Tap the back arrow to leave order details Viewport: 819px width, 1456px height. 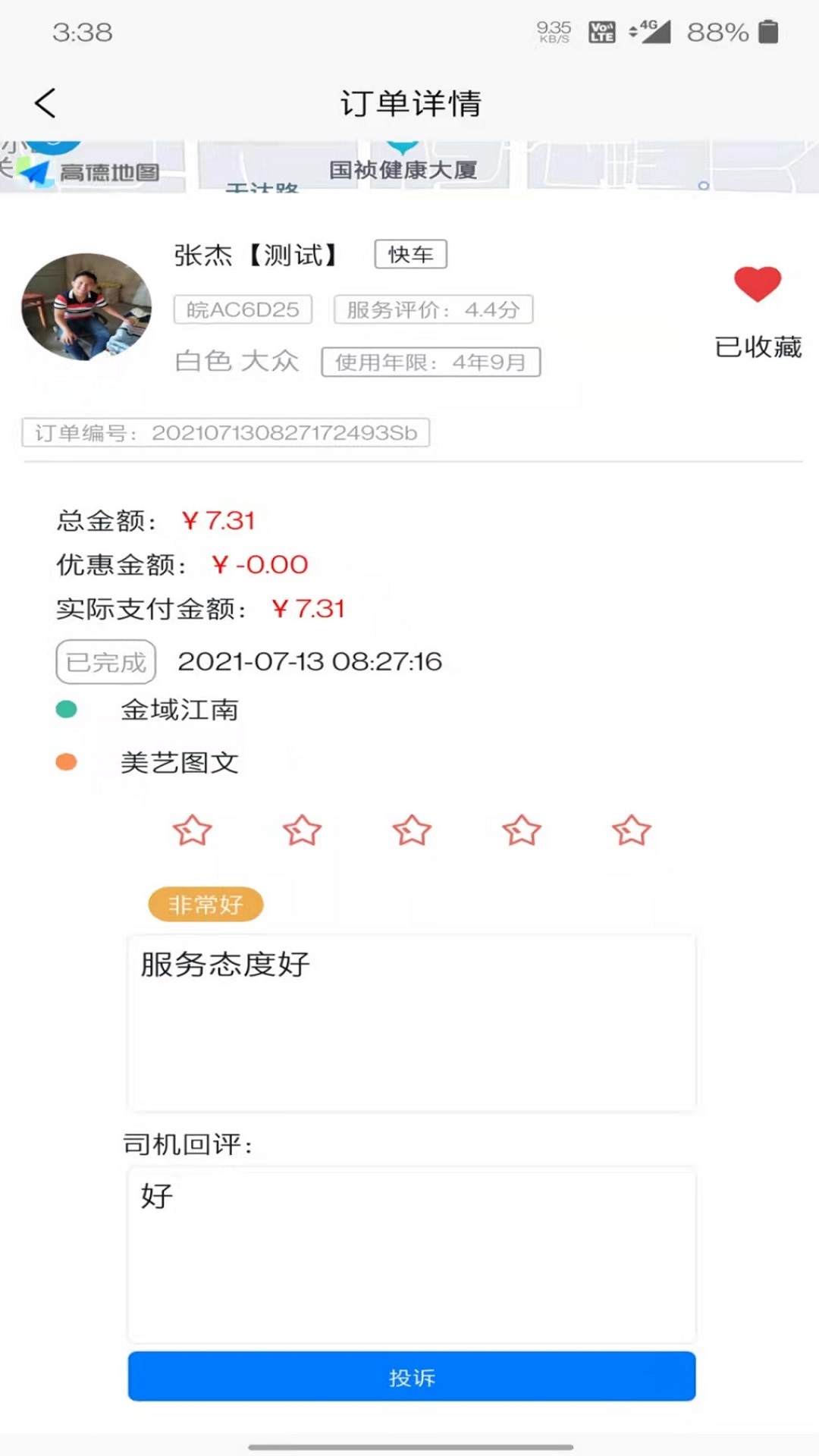tap(45, 102)
